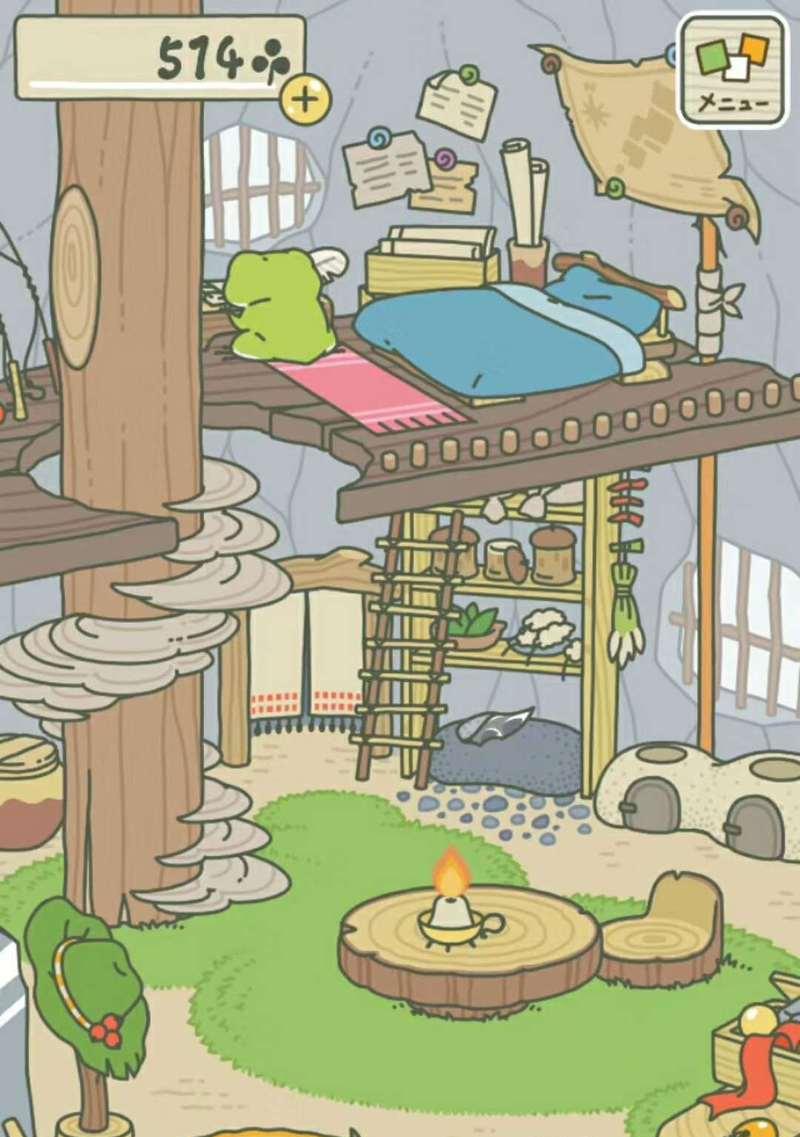Screen dimensions: 800x1137
Task: Open the メニュー menu button
Action: pos(733,70)
